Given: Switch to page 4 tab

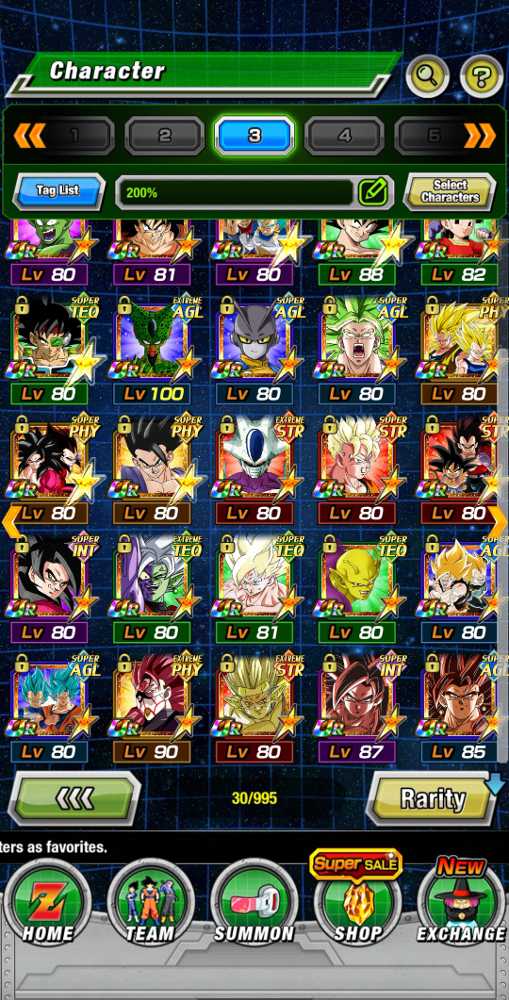Looking at the screenshot, I should (344, 135).
